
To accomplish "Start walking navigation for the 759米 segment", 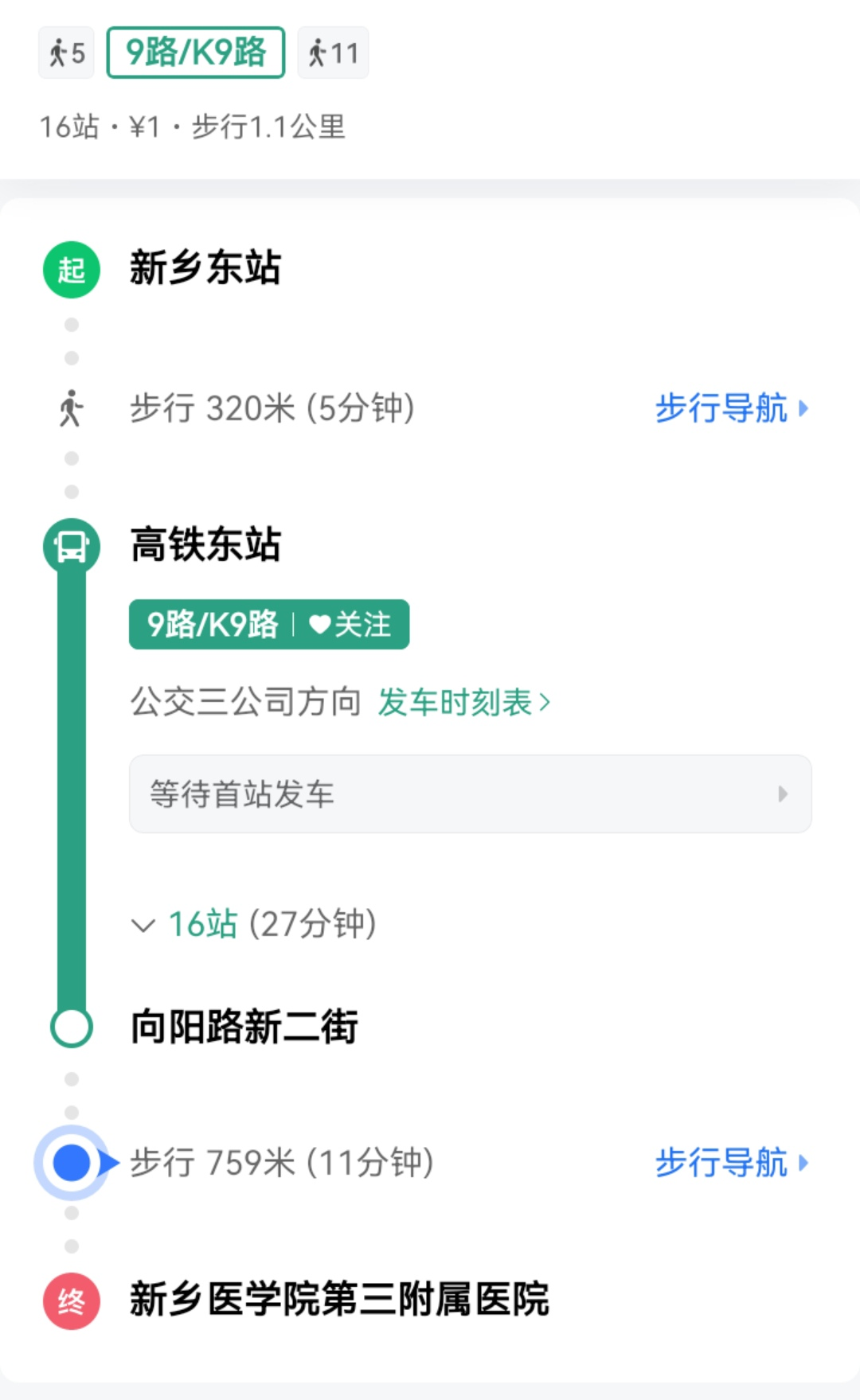I will click(730, 1163).
